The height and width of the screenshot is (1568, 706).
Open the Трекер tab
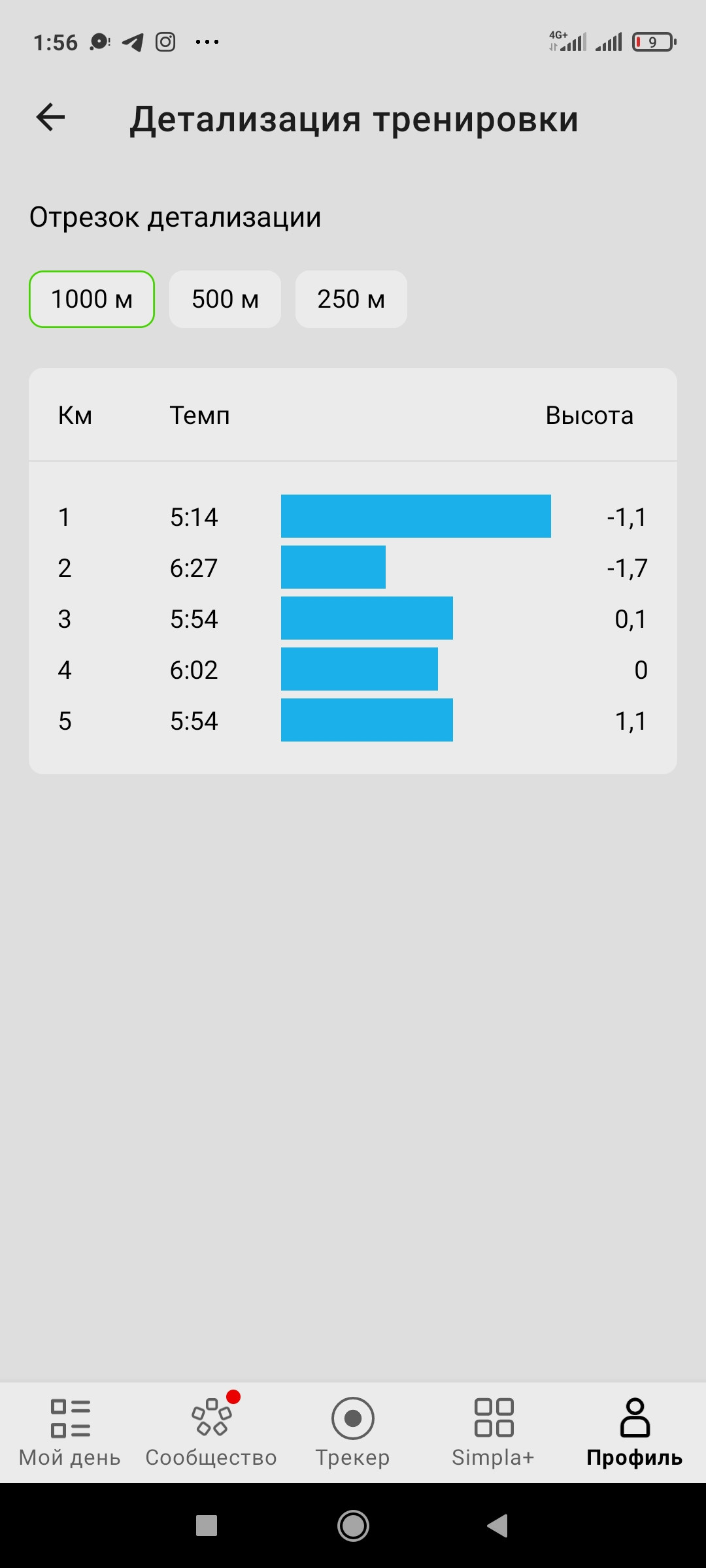pyautogui.click(x=353, y=1432)
